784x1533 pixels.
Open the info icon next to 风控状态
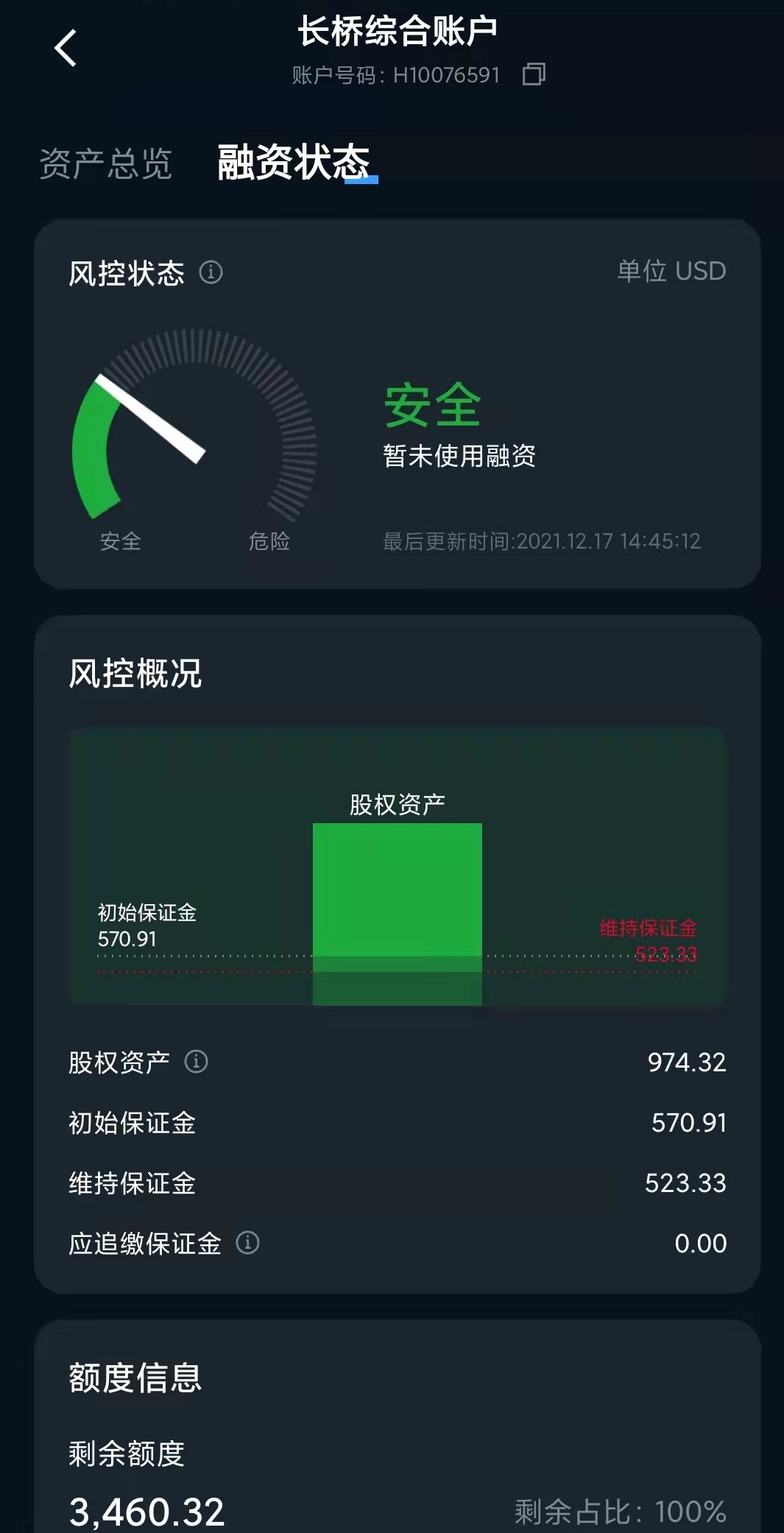pyautogui.click(x=211, y=272)
